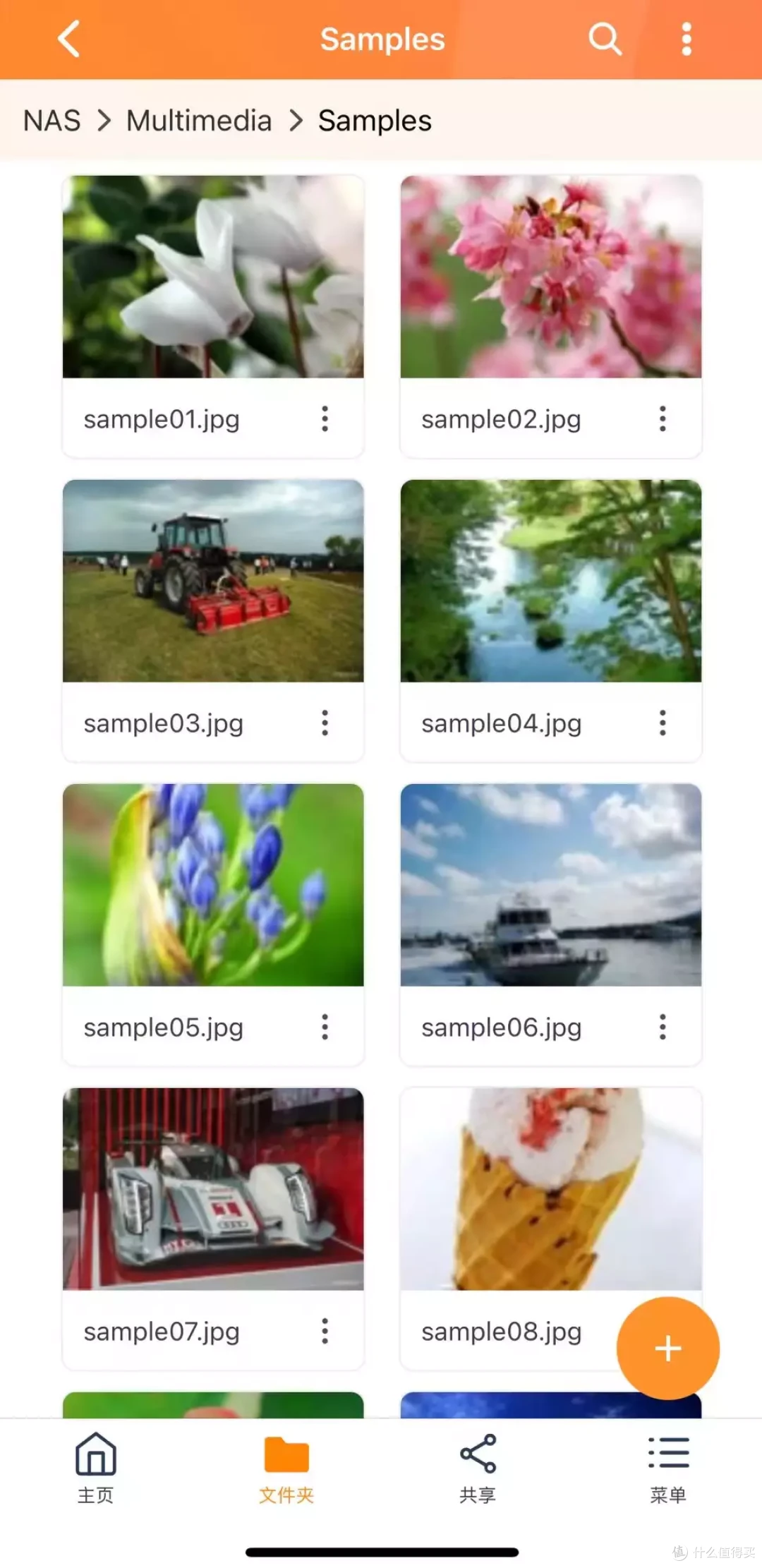Screen dimensions: 762x1568
Task: View the sample08.jpg ice cream photo
Action: 551,1189
